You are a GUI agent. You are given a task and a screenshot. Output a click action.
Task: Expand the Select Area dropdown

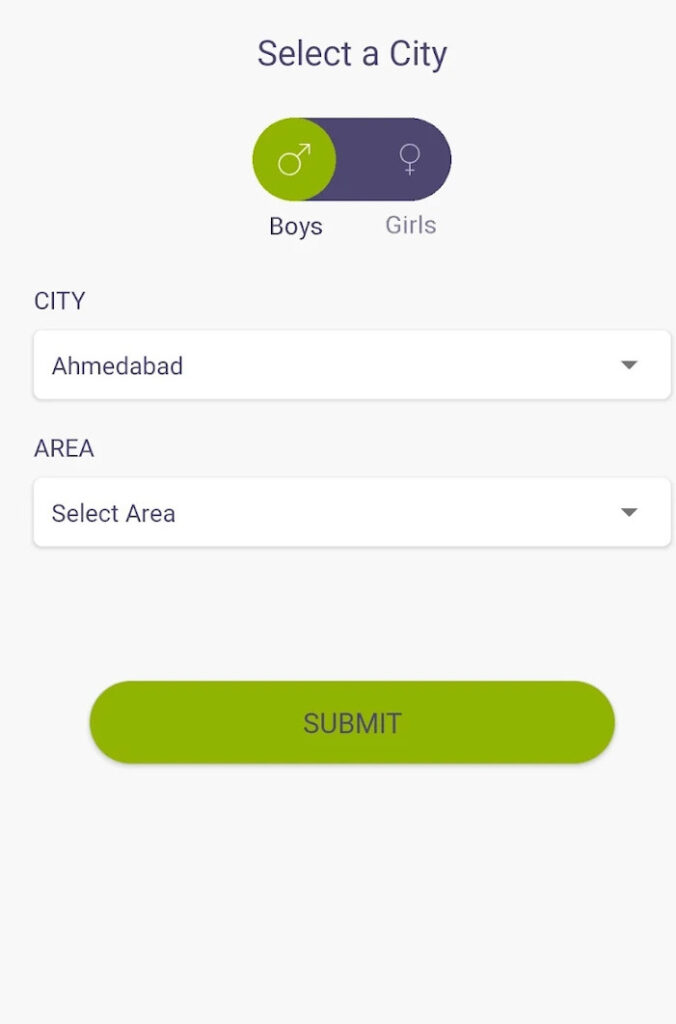click(x=352, y=512)
